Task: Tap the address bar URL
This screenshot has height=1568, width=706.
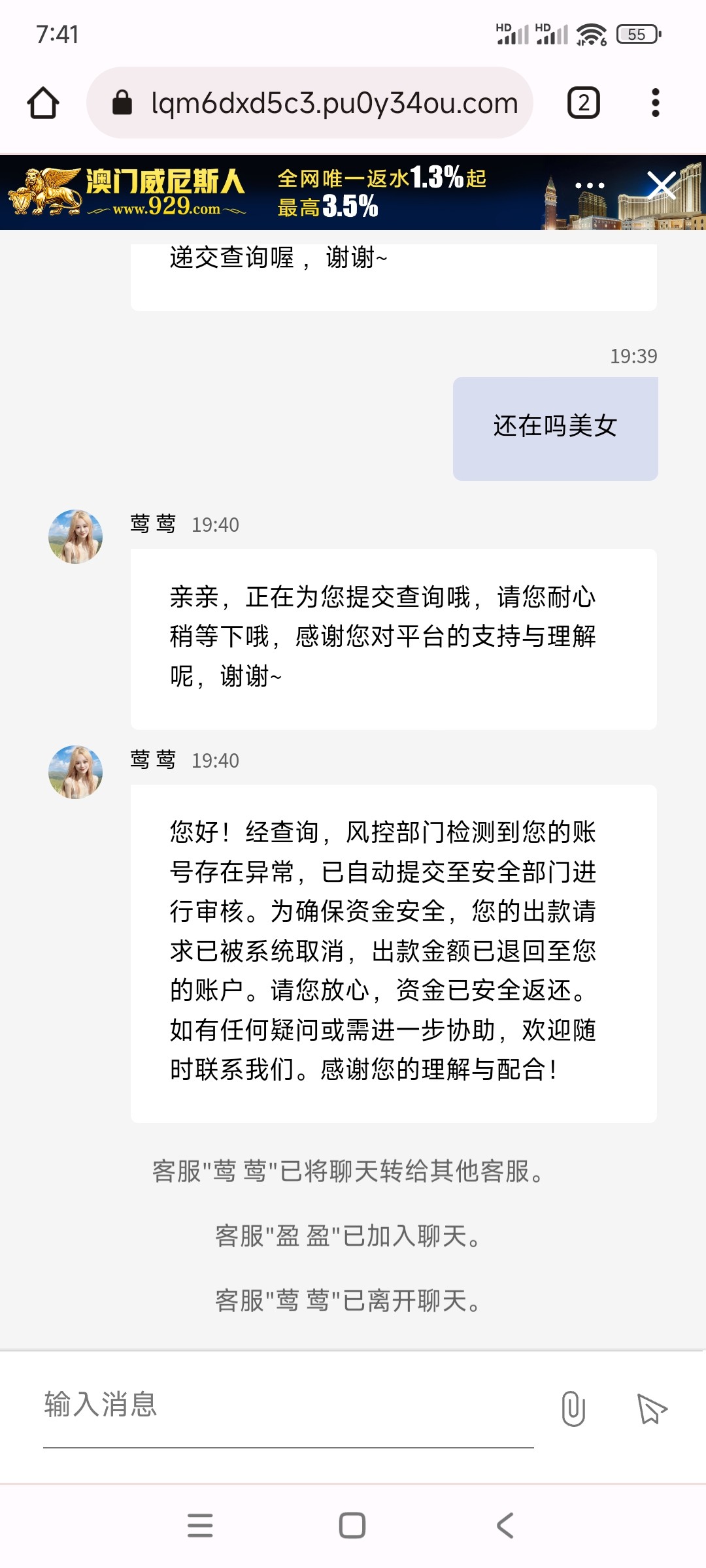Action: (x=333, y=103)
